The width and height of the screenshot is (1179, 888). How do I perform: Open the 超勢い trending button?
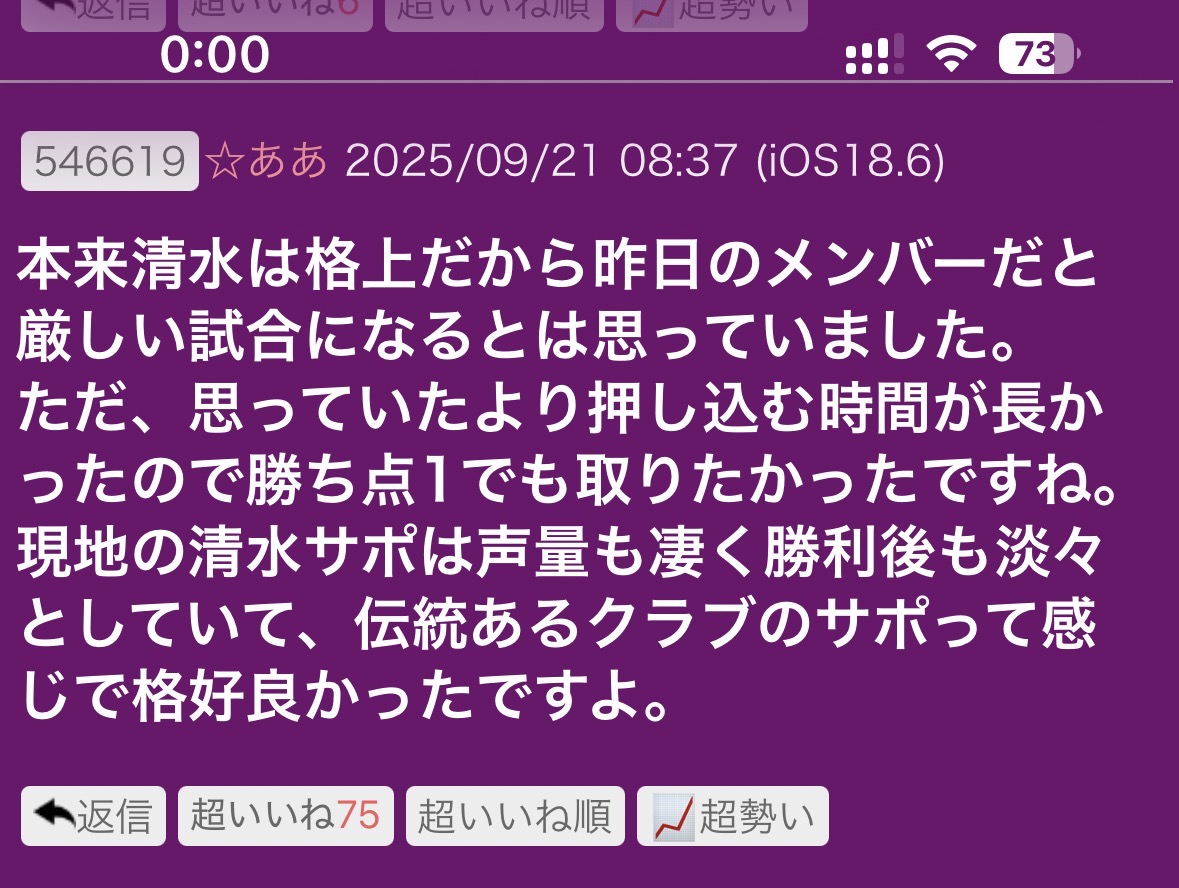coord(732,816)
